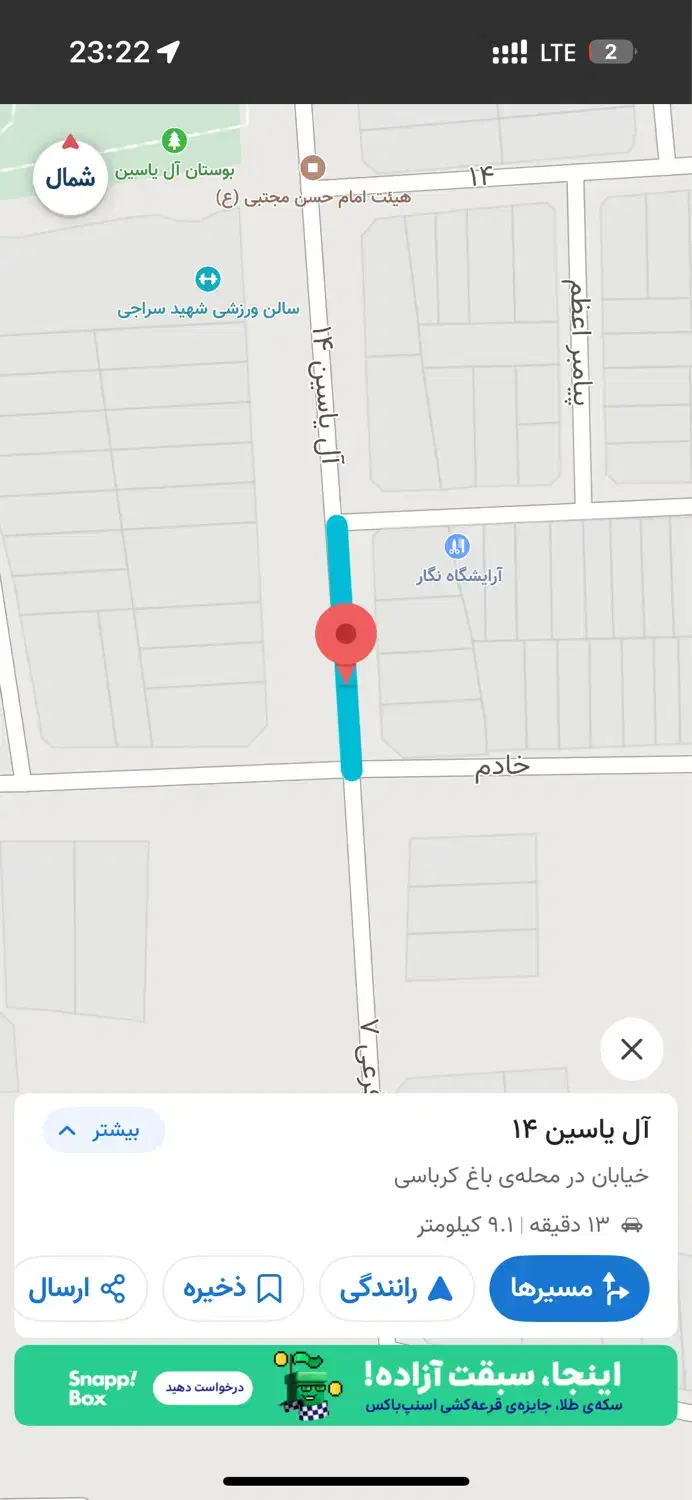Save this place with ذخیره
This screenshot has width=692, height=1500.
coord(232,1289)
